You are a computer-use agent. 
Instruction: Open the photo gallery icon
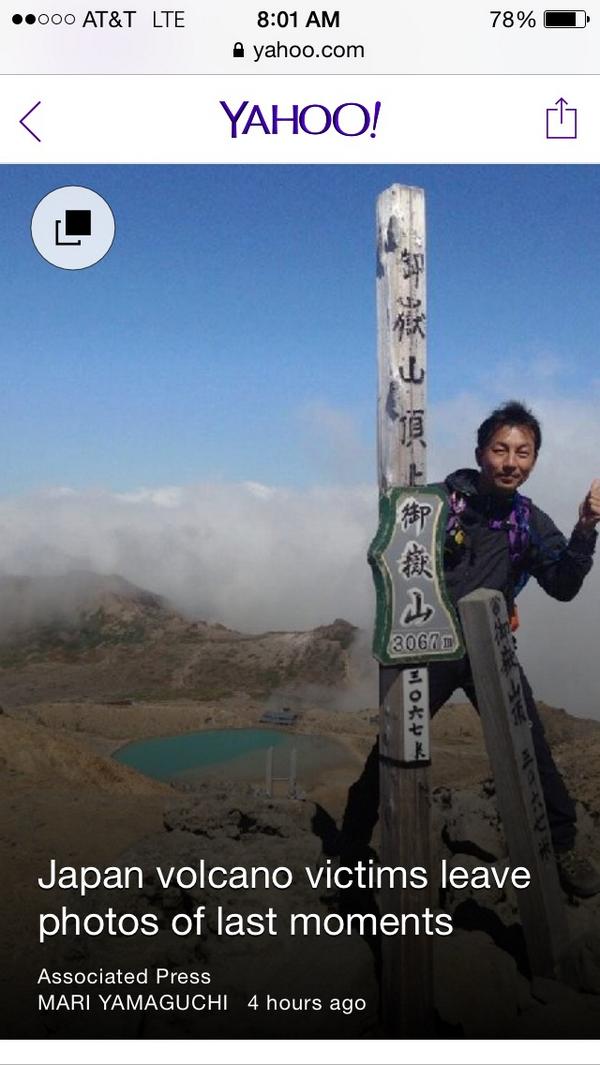pos(73,228)
